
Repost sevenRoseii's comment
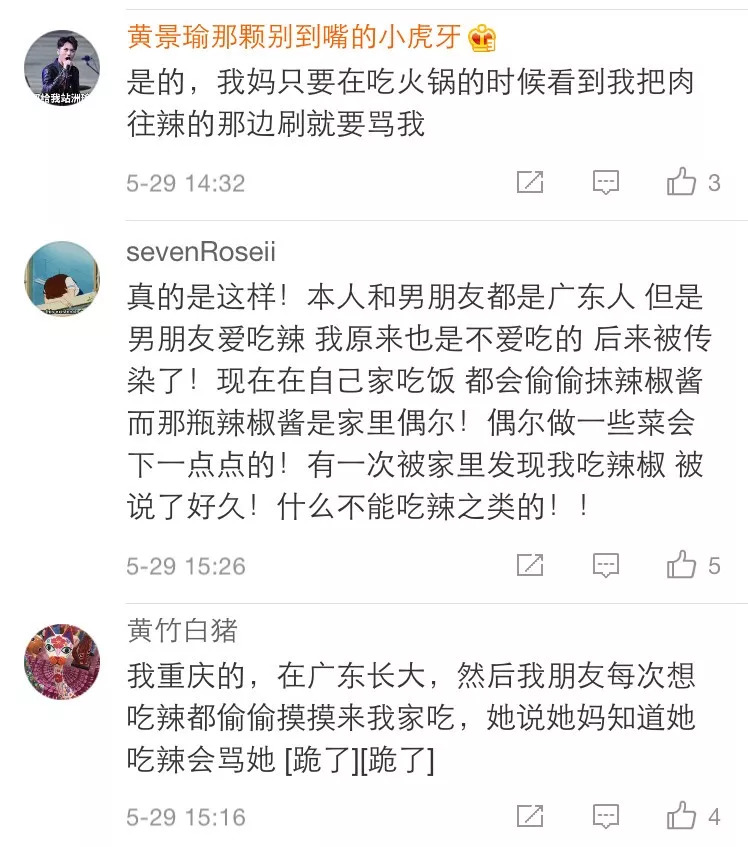[x=530, y=565]
